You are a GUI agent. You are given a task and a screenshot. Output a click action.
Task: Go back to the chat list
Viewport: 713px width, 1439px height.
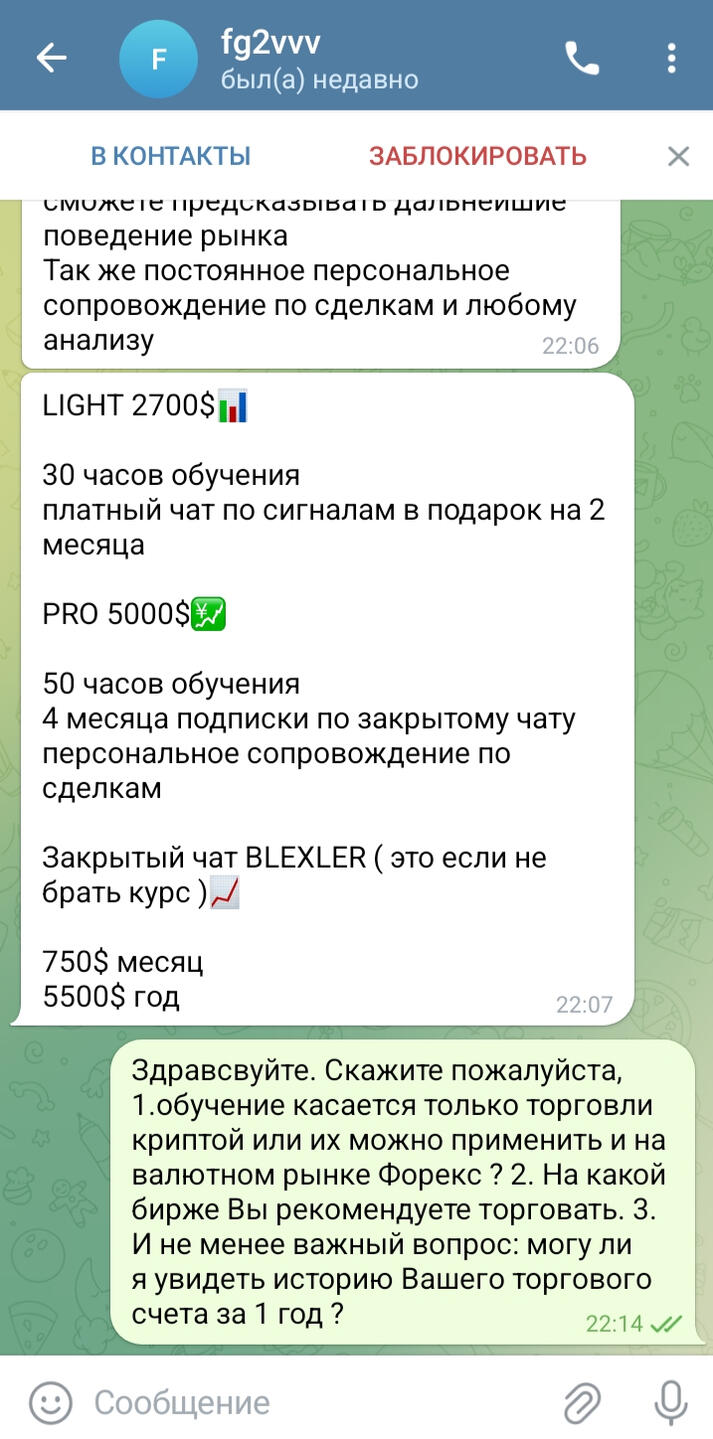(x=52, y=58)
